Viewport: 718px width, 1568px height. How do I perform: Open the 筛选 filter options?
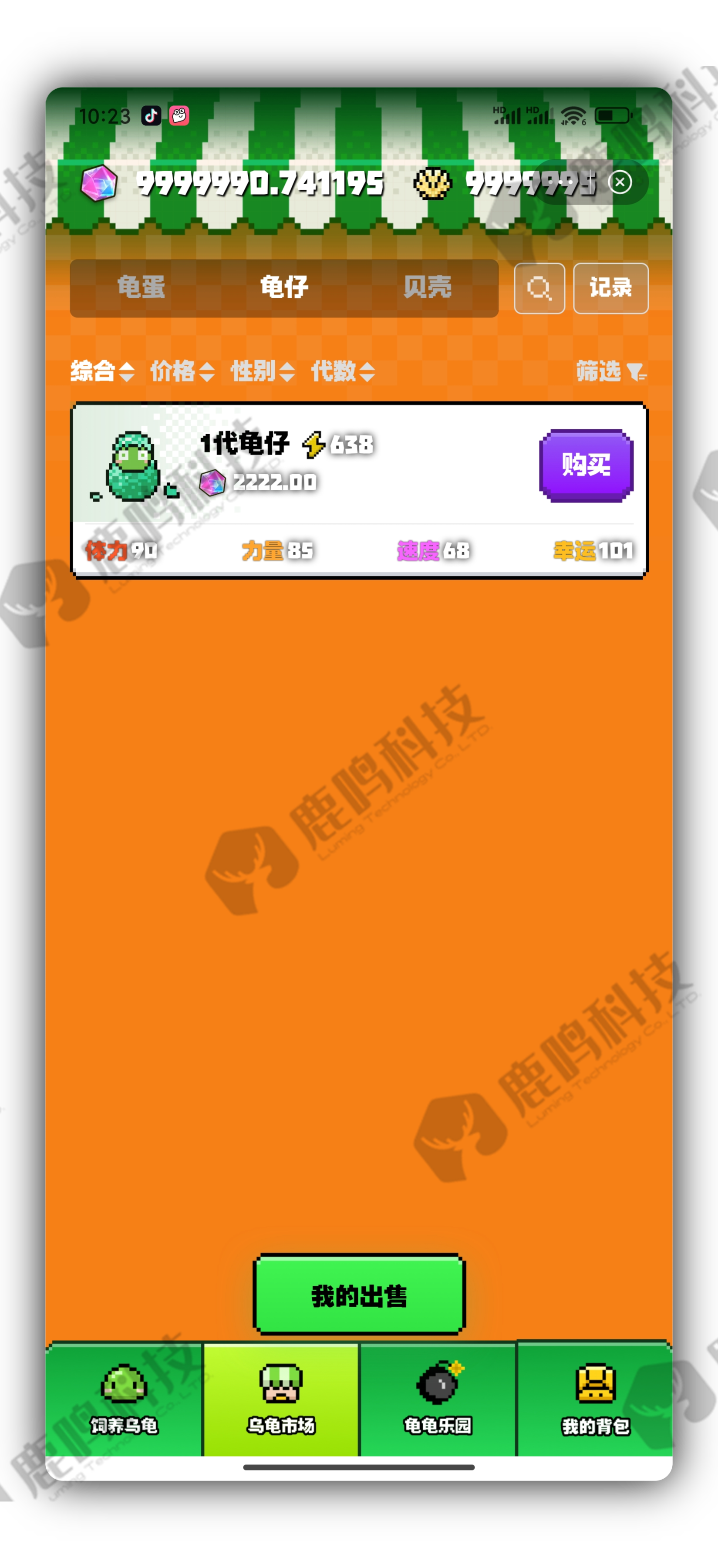[x=610, y=371]
